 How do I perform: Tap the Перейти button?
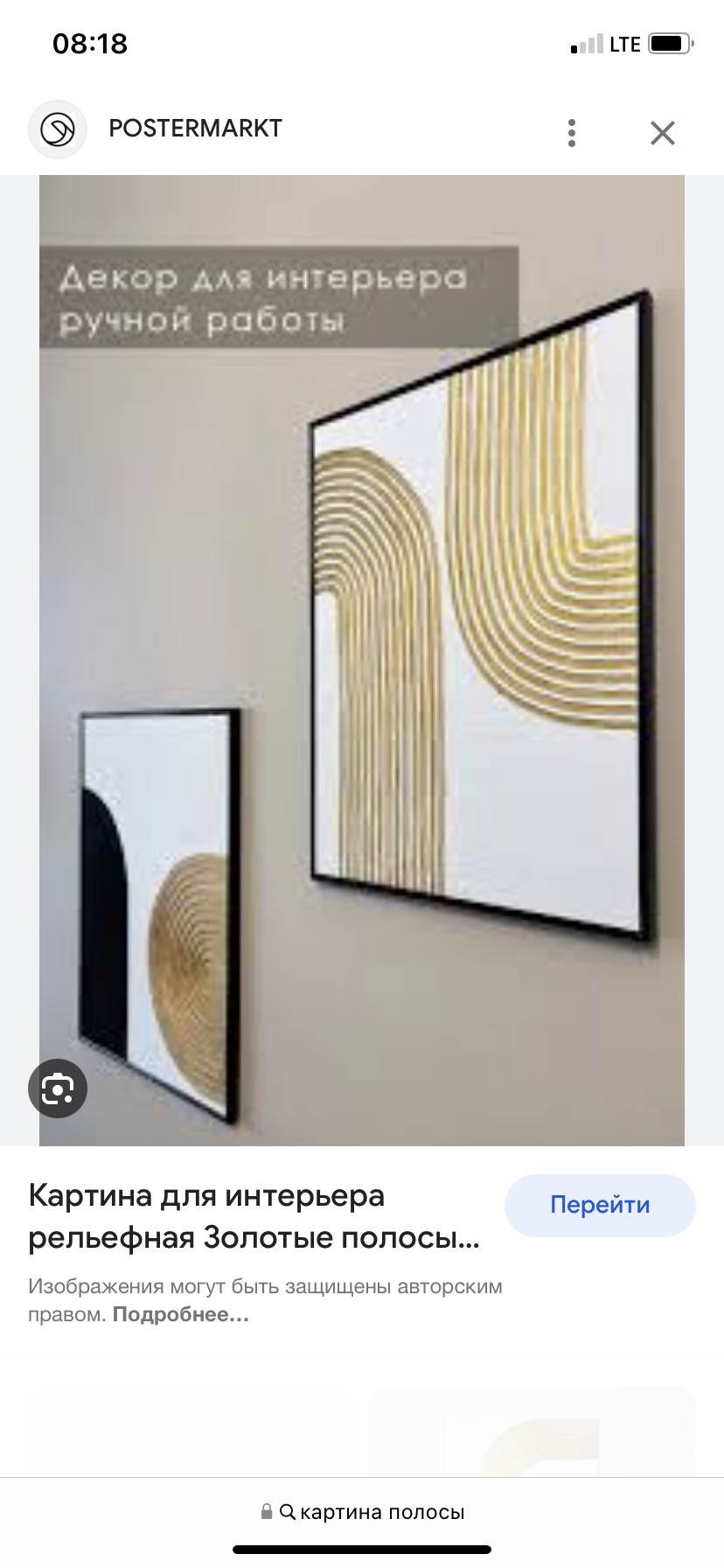[x=600, y=1205]
